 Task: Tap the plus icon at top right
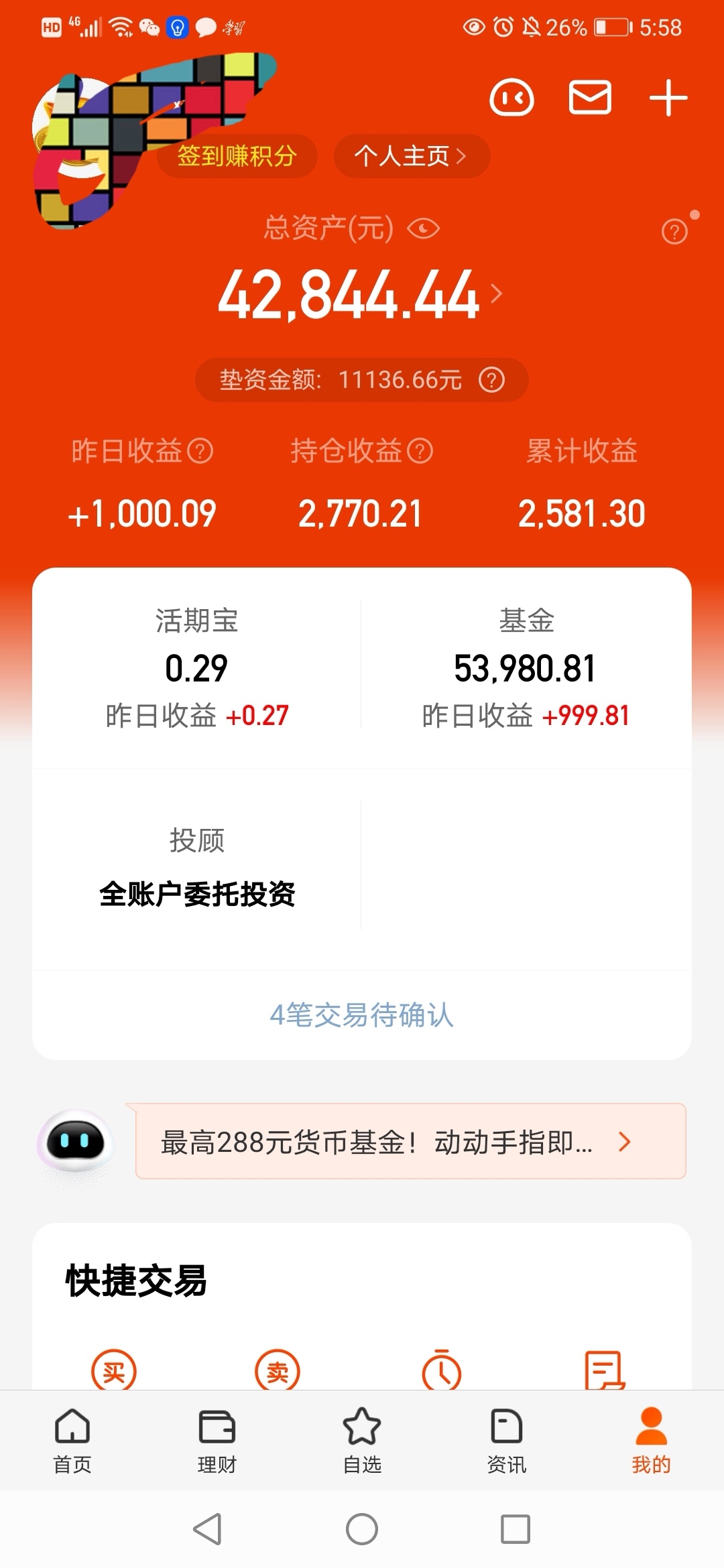(668, 98)
